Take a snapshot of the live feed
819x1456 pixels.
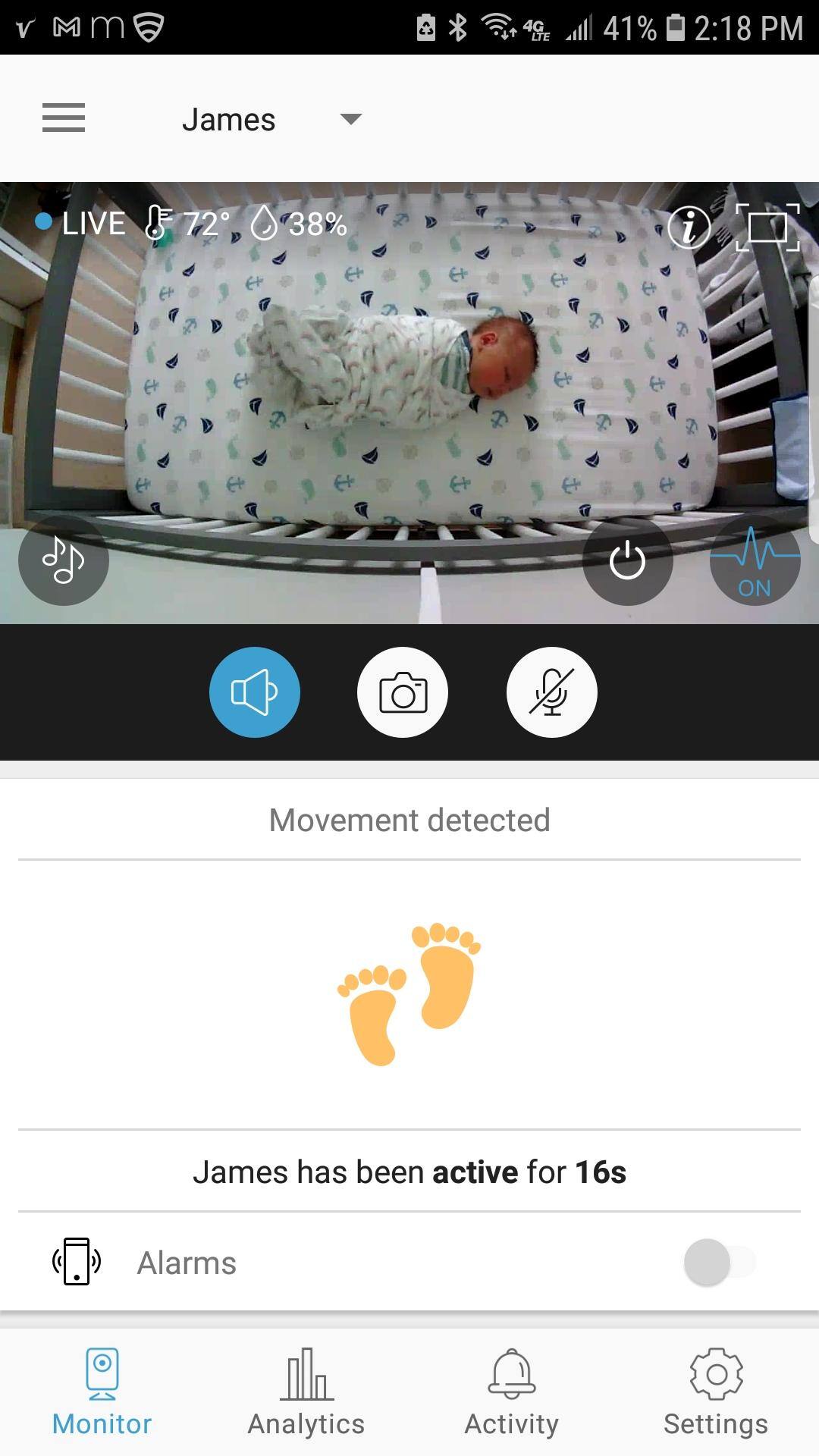403,692
